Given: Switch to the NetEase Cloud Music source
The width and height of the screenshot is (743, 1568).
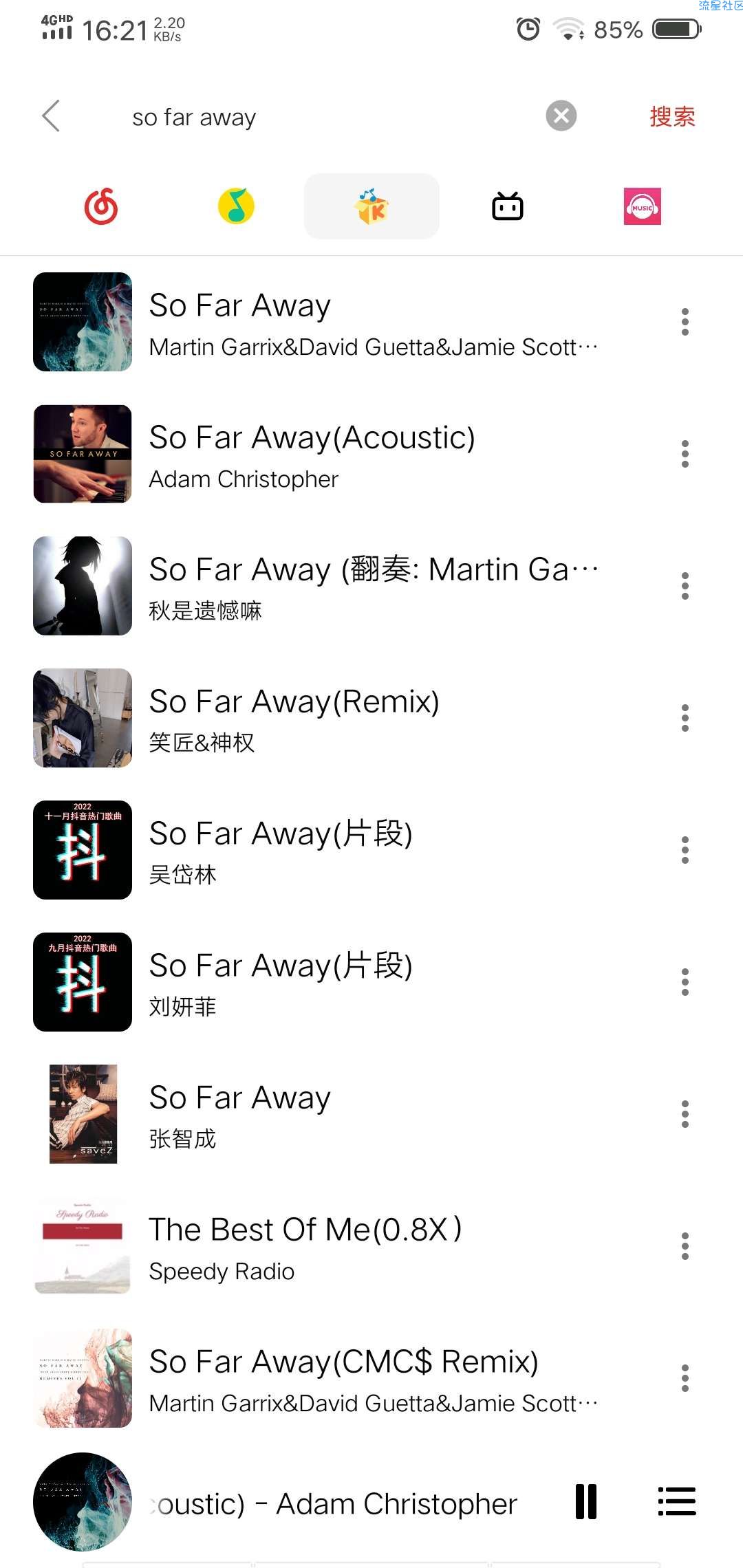Looking at the screenshot, I should click(x=101, y=206).
